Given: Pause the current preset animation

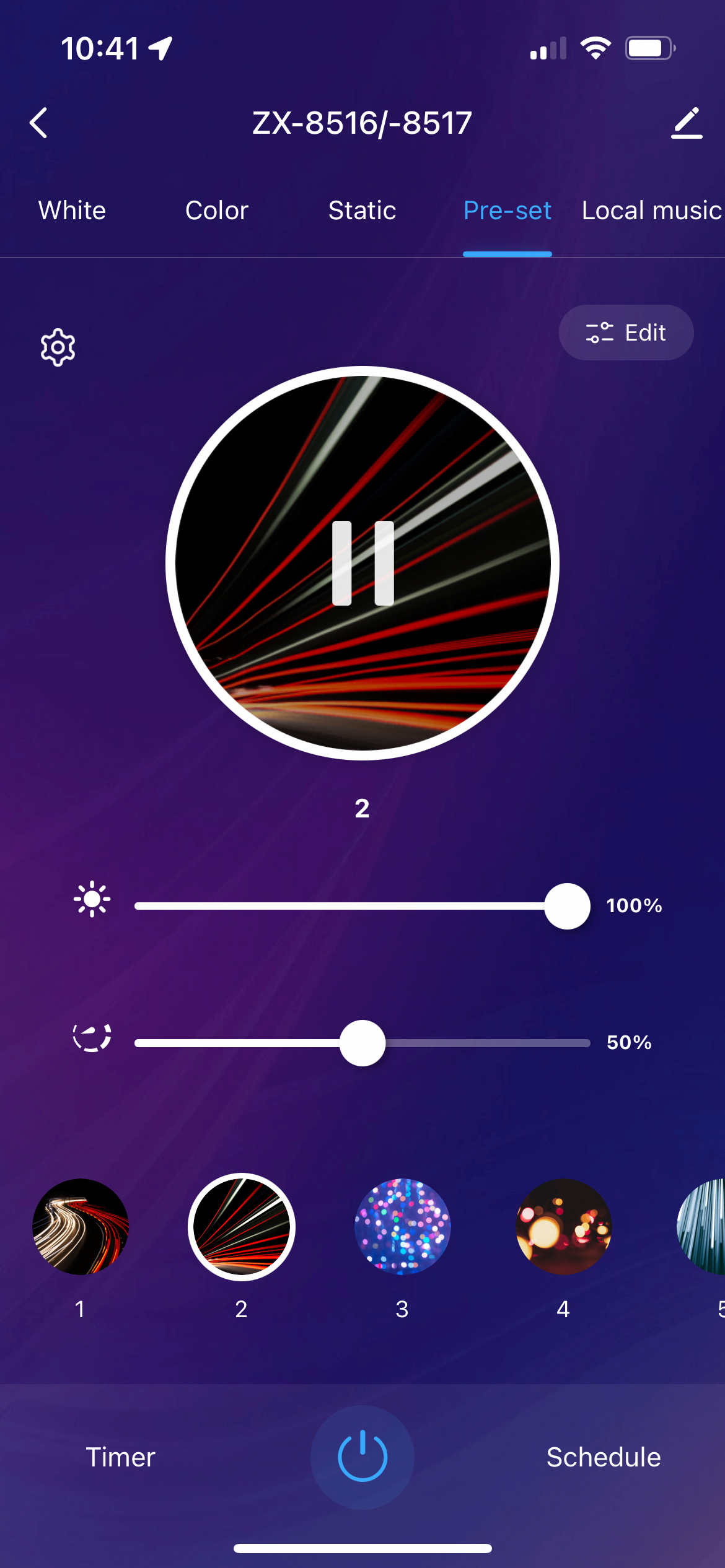Looking at the screenshot, I should pyautogui.click(x=362, y=563).
